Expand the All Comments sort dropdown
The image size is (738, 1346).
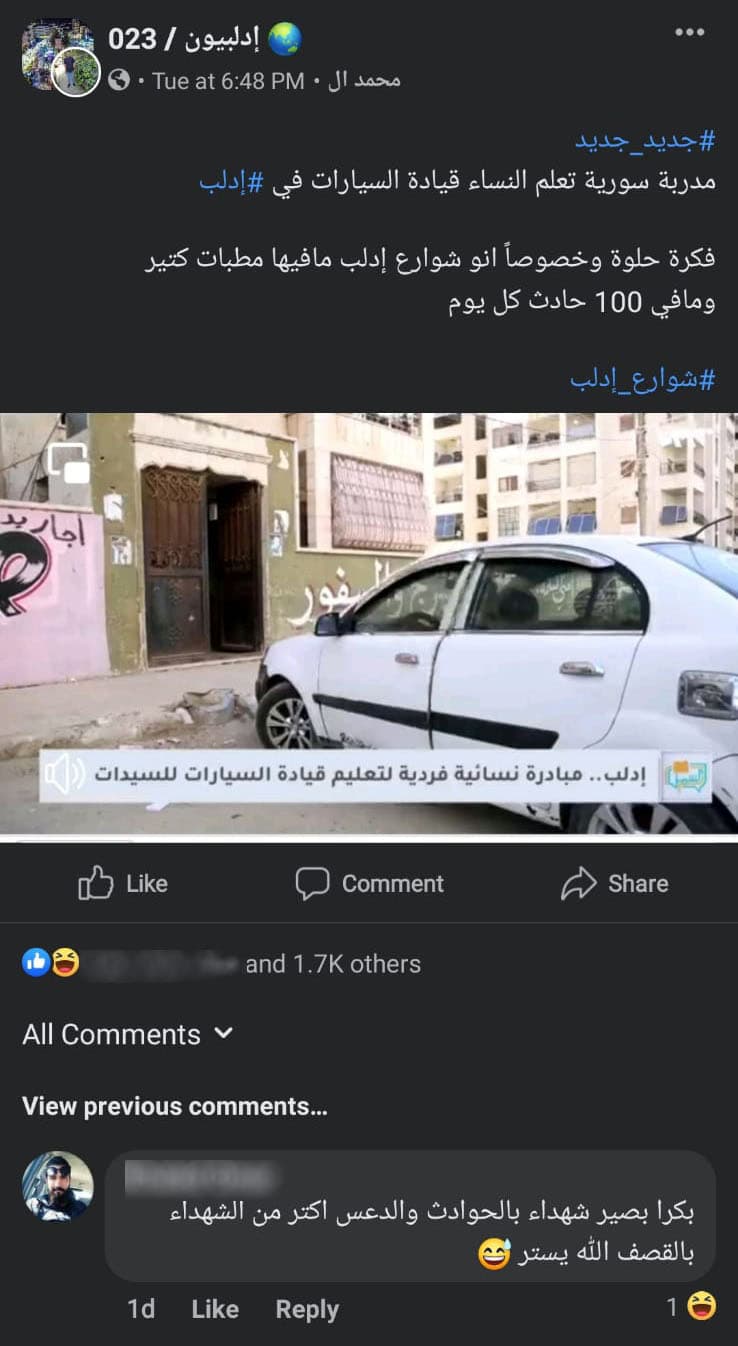(126, 1034)
